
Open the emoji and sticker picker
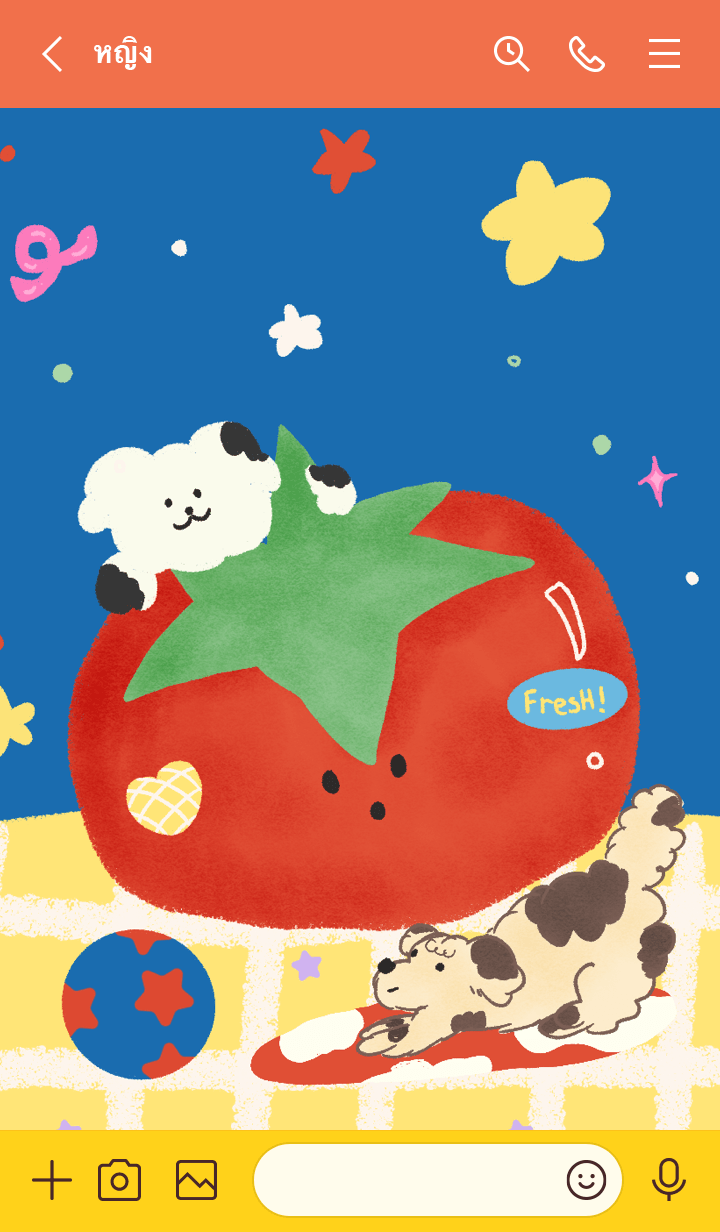[x=586, y=1181]
